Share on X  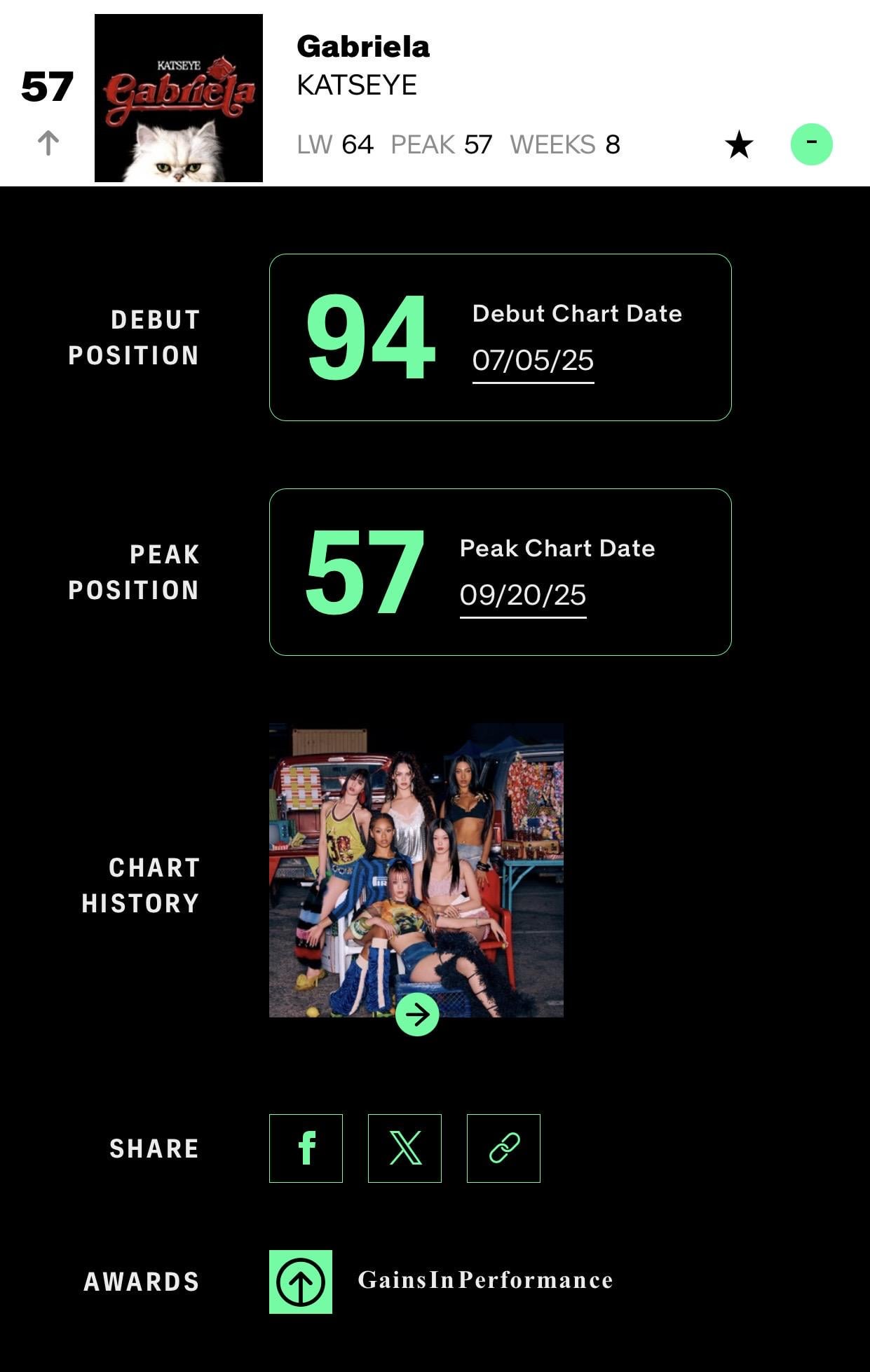click(x=405, y=1148)
